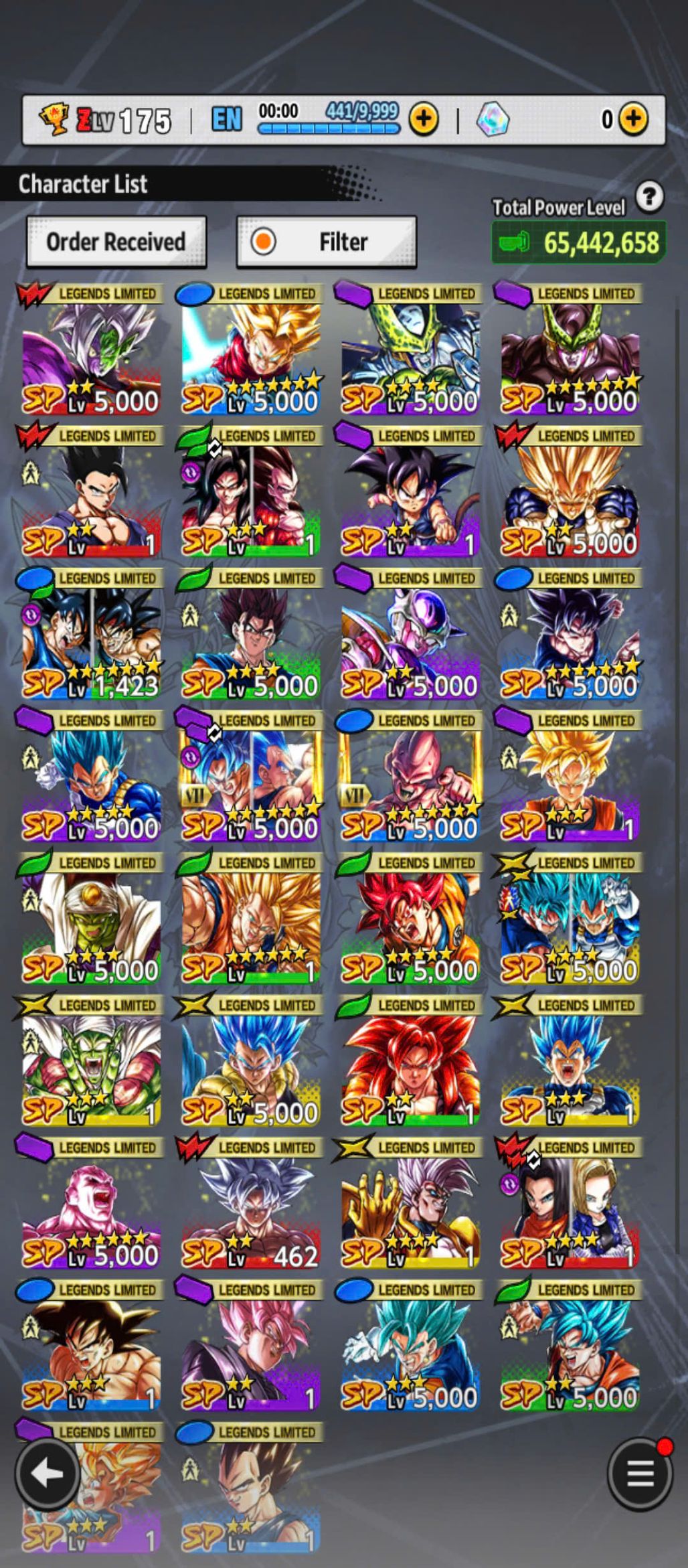Open the hamburger menu button
Image resolution: width=688 pixels, height=1568 pixels.
(640, 1474)
